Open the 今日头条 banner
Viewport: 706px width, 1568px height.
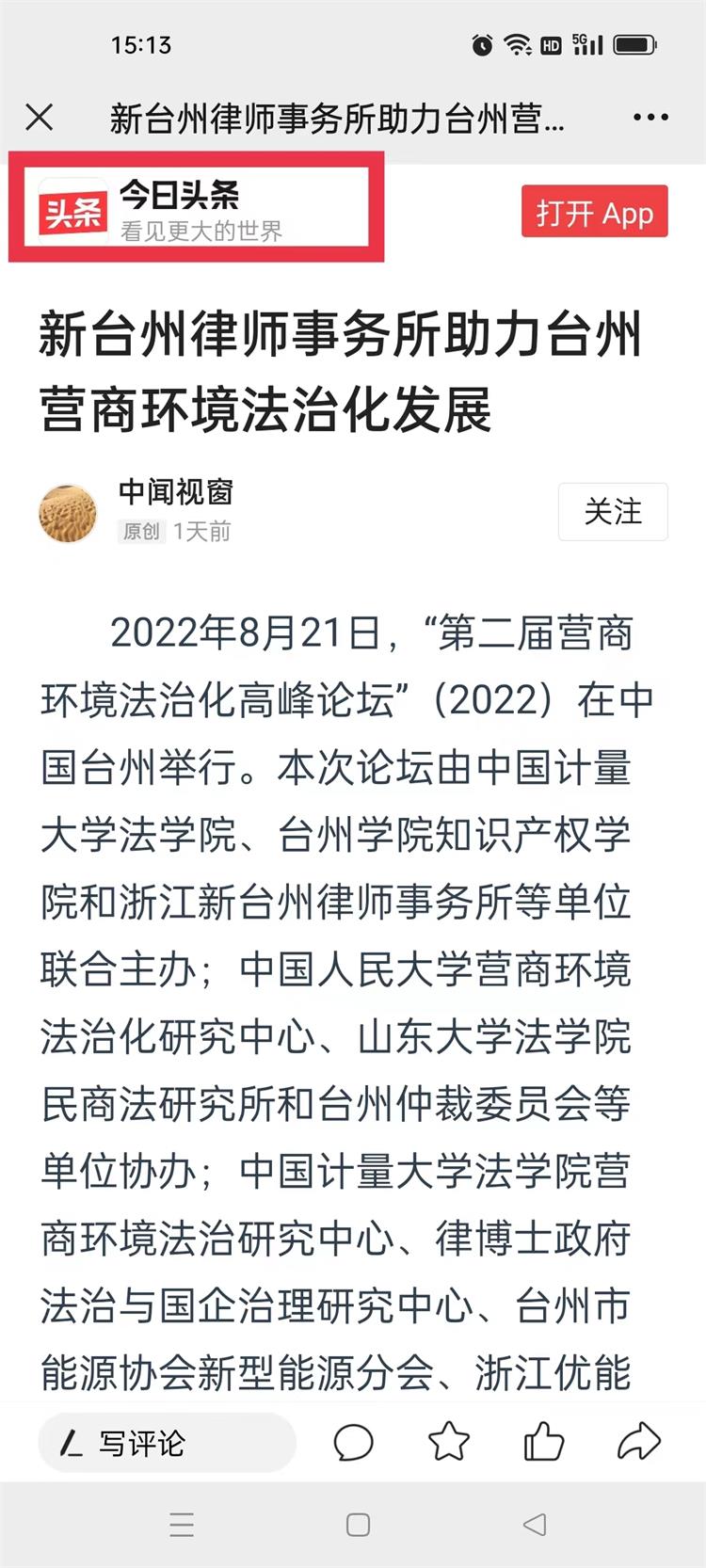point(196,207)
